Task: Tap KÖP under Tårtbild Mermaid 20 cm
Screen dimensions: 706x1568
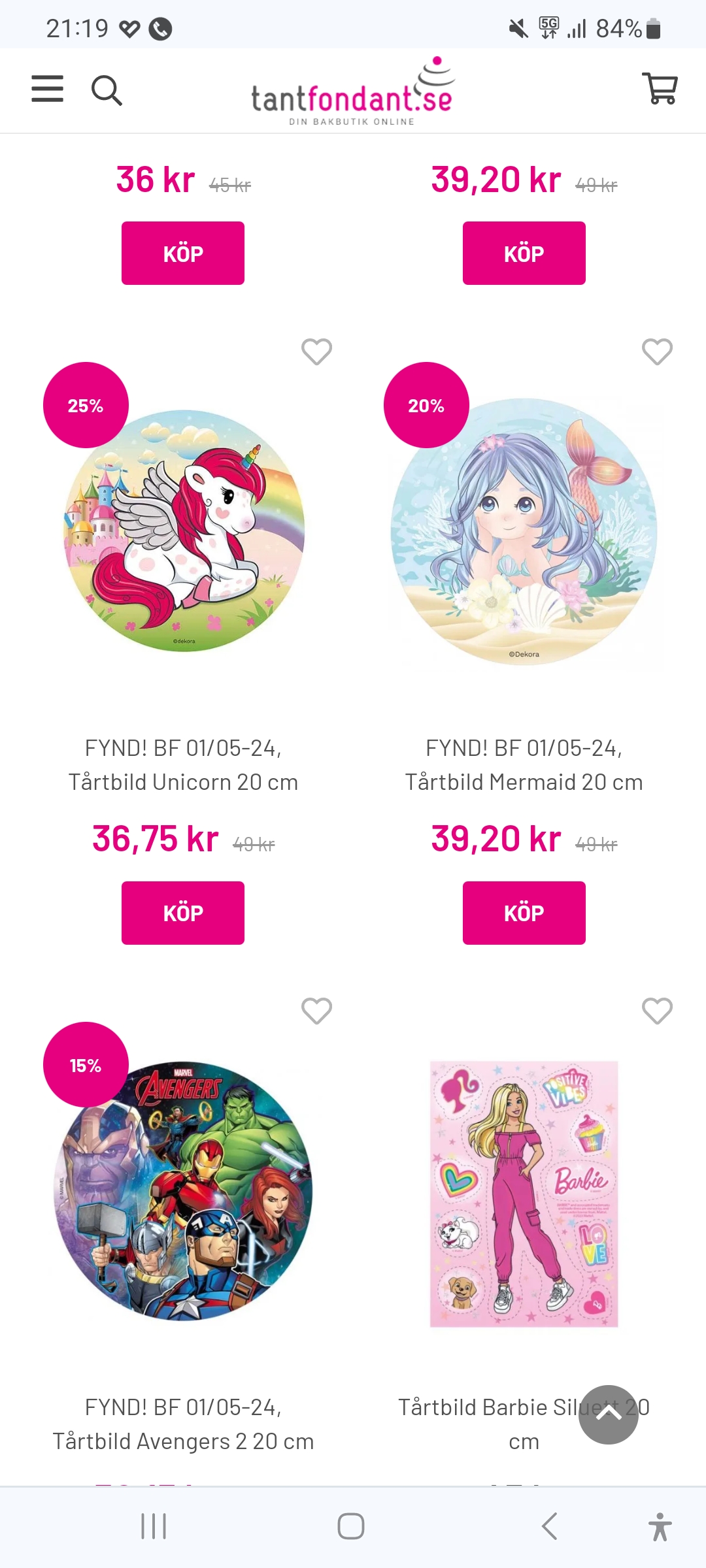Action: (524, 913)
